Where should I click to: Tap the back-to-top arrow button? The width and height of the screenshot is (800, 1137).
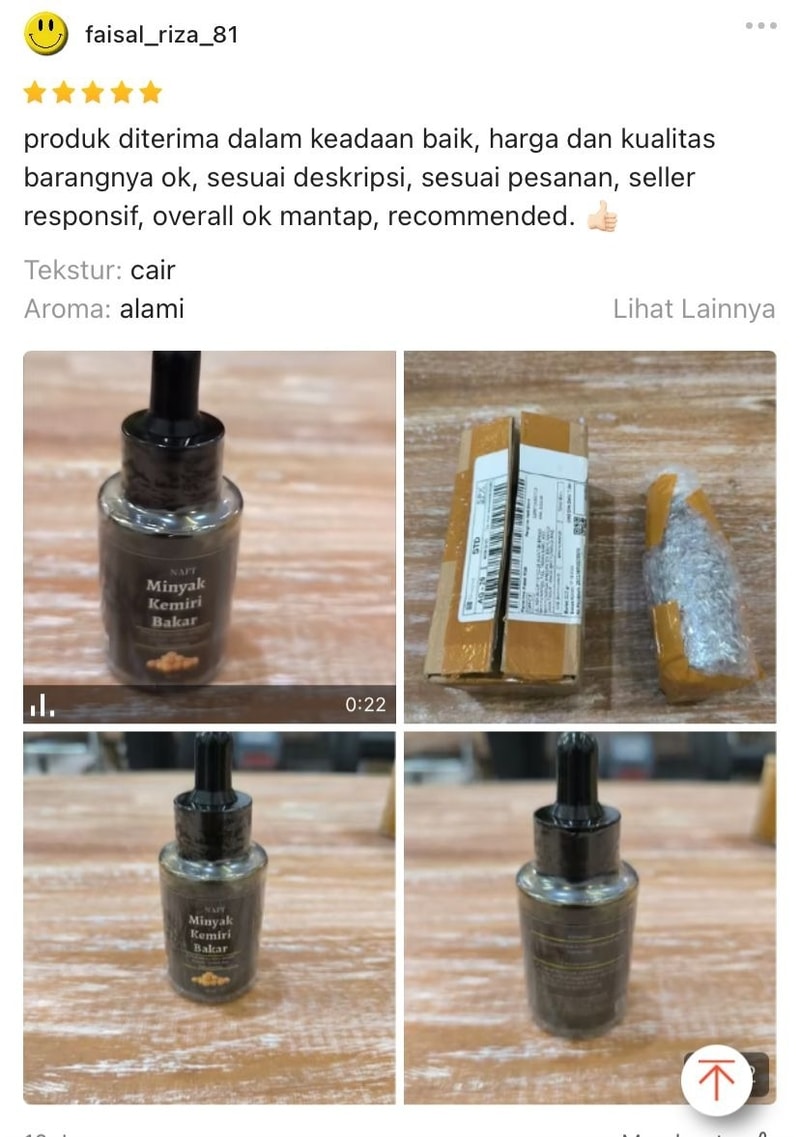tap(716, 1080)
